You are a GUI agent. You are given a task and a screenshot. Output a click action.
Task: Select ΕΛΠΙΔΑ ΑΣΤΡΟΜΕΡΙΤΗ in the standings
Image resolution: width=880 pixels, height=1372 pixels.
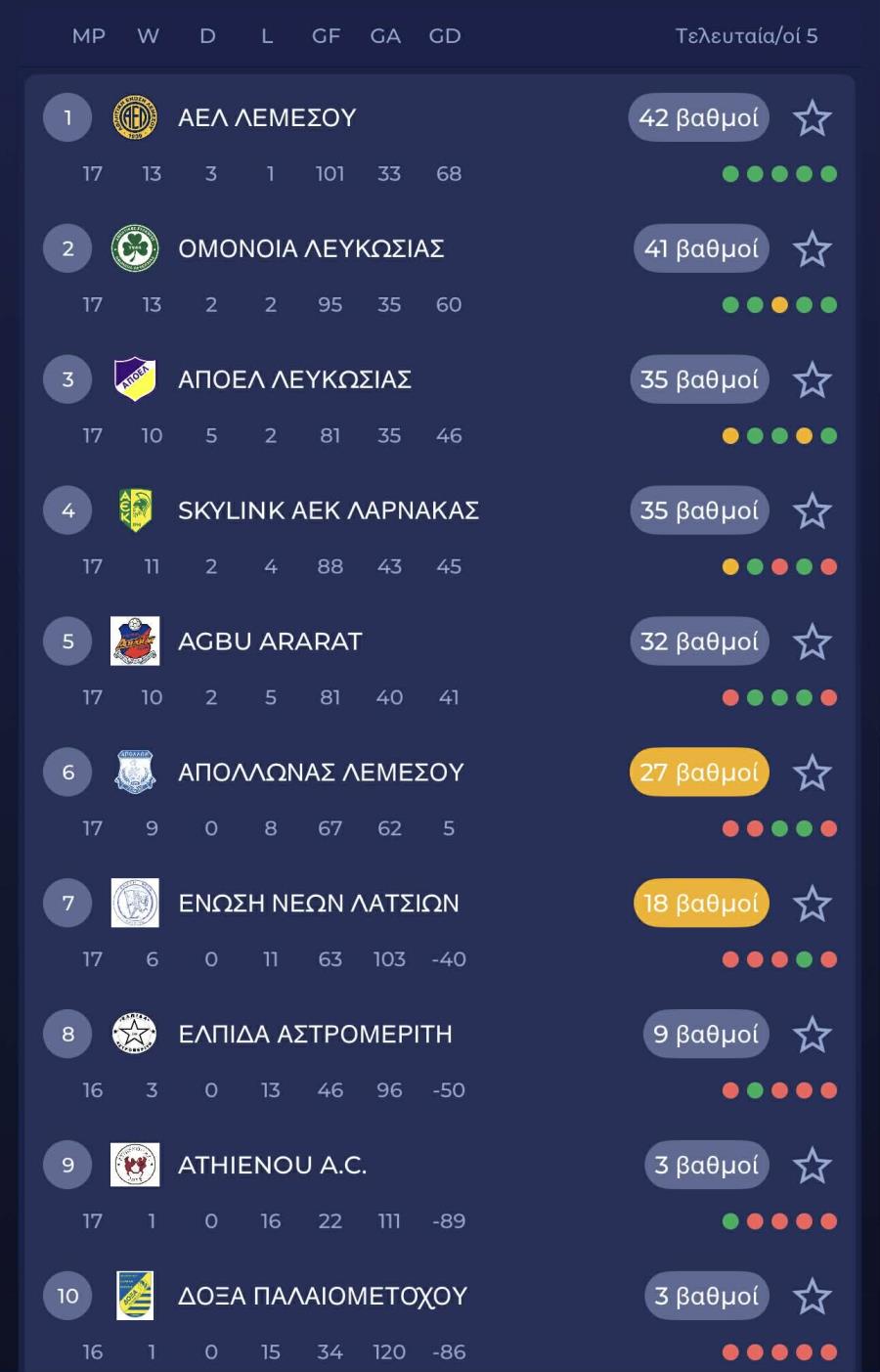click(x=314, y=1036)
